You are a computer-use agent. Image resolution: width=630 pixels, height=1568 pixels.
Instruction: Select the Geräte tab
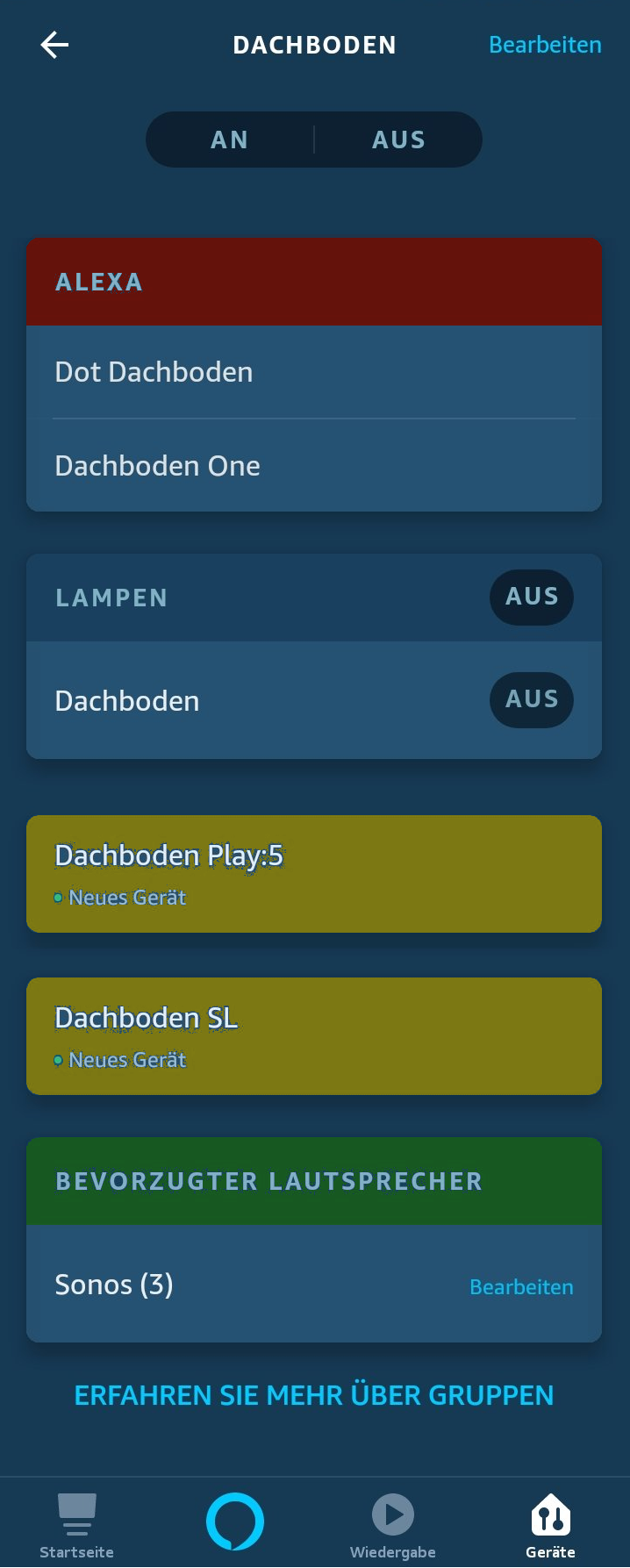click(550, 1525)
